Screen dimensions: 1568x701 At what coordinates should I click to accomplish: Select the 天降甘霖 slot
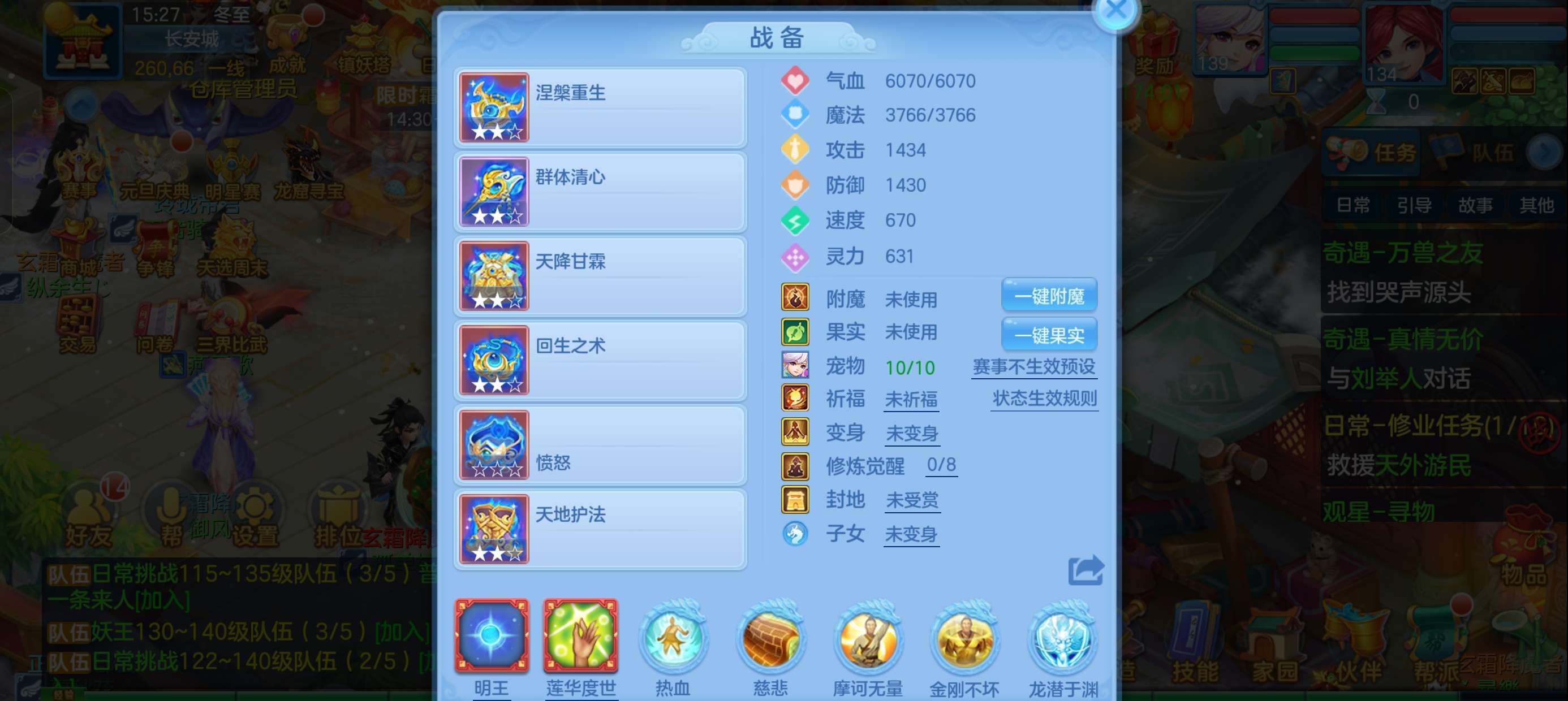click(600, 276)
